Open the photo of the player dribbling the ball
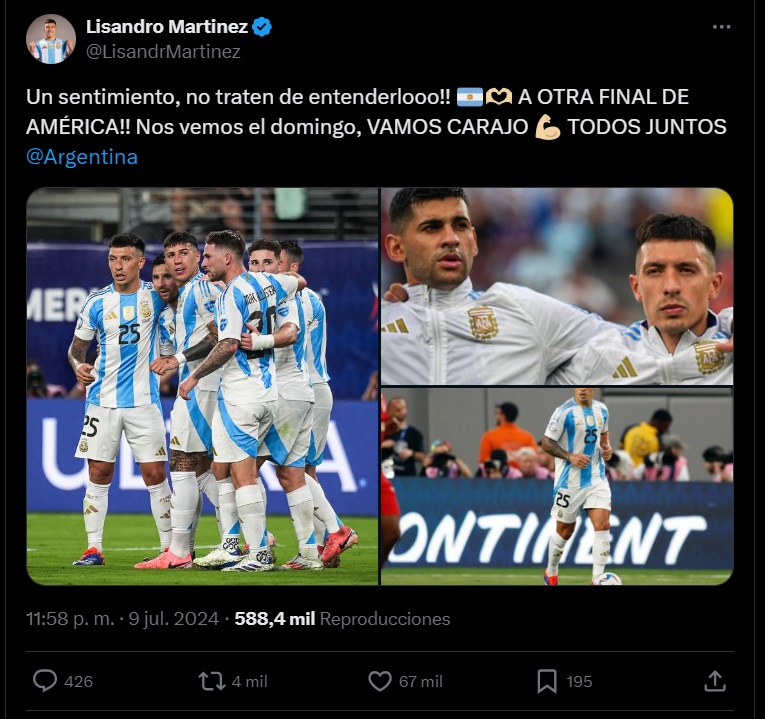Screen dimensions: 765x719 (x=556, y=486)
